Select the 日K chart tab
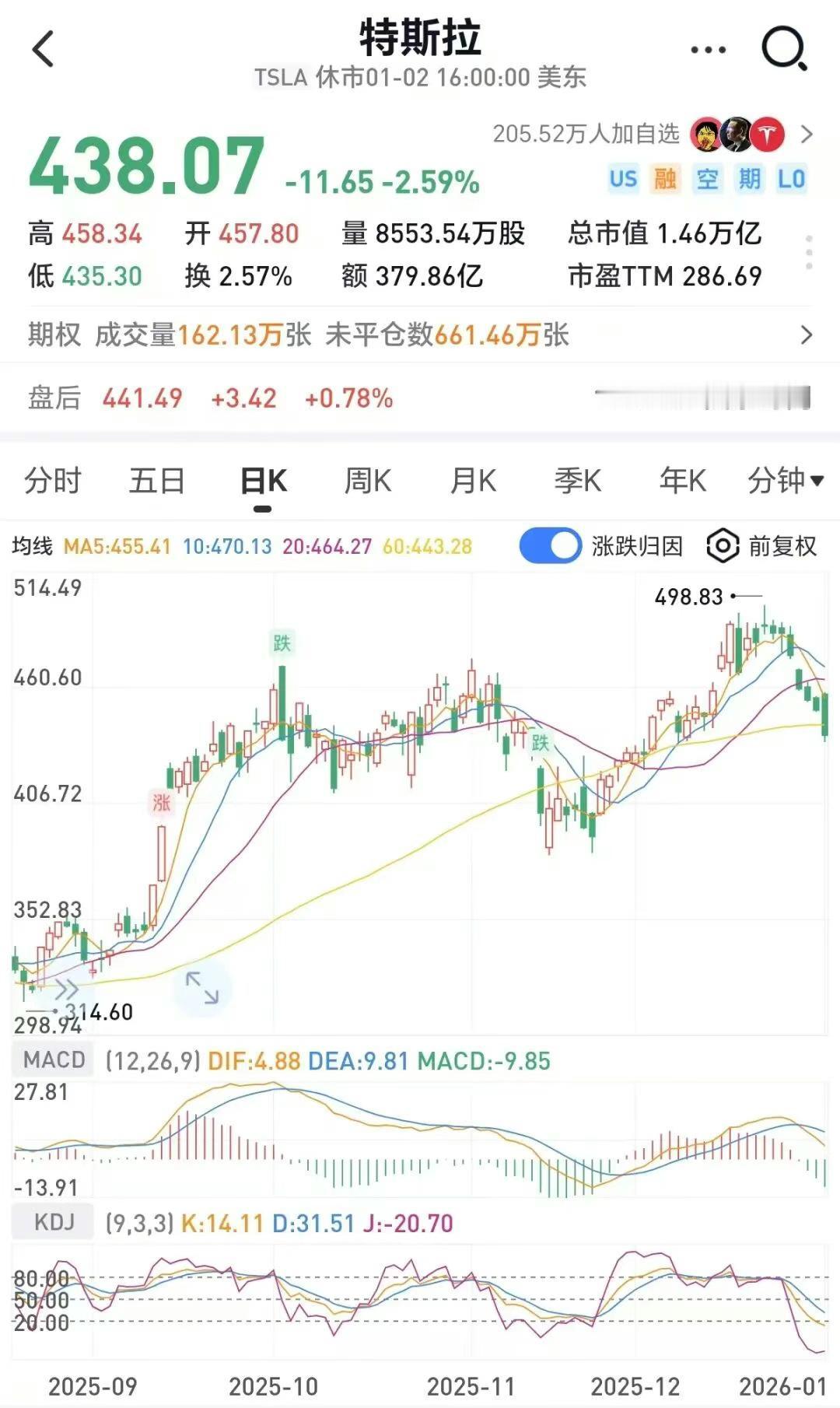Image resolution: width=840 pixels, height=1408 pixels. [x=263, y=481]
